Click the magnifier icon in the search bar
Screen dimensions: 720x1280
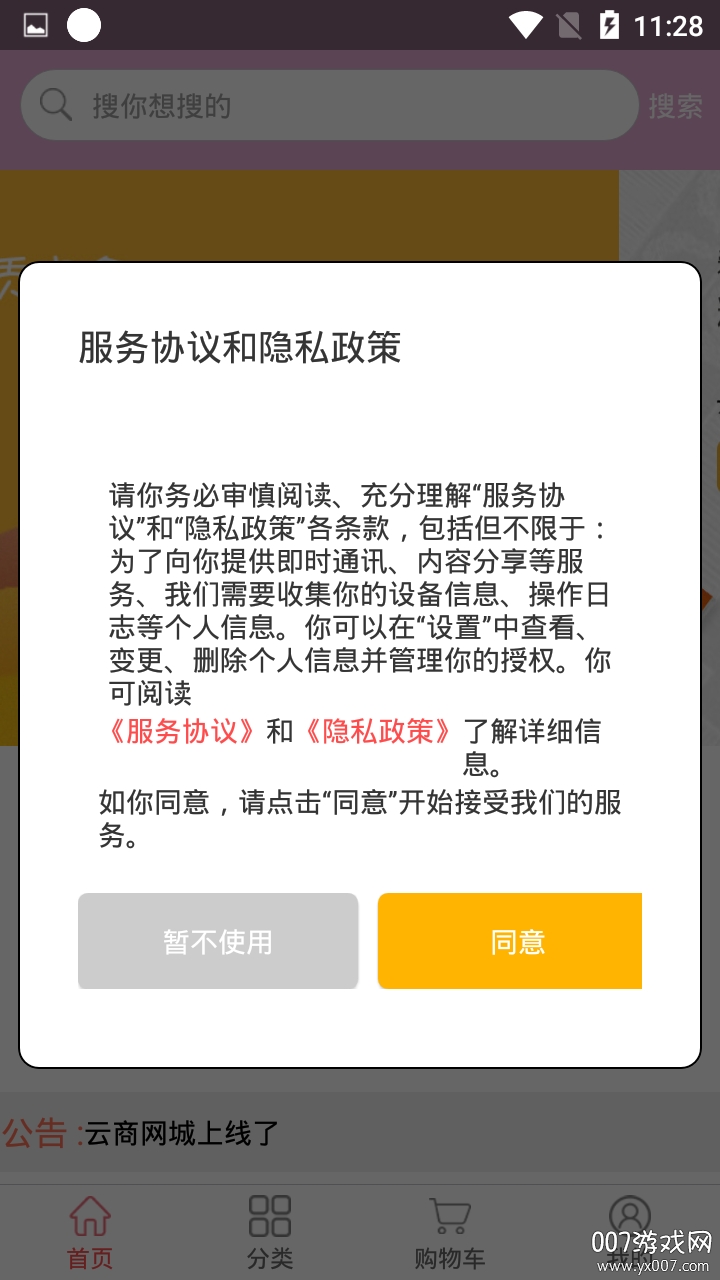[56, 104]
